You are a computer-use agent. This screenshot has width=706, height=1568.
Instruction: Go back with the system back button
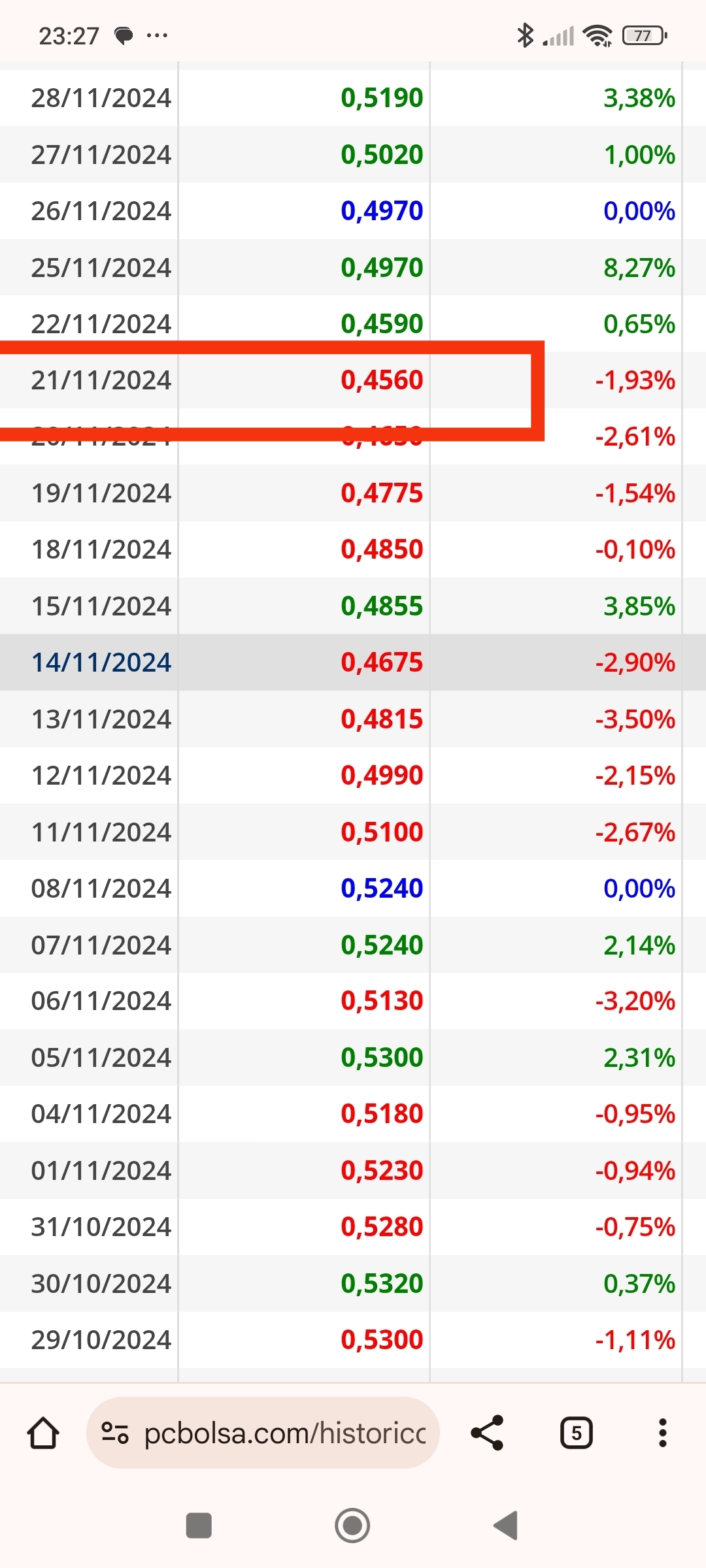pos(506,1526)
